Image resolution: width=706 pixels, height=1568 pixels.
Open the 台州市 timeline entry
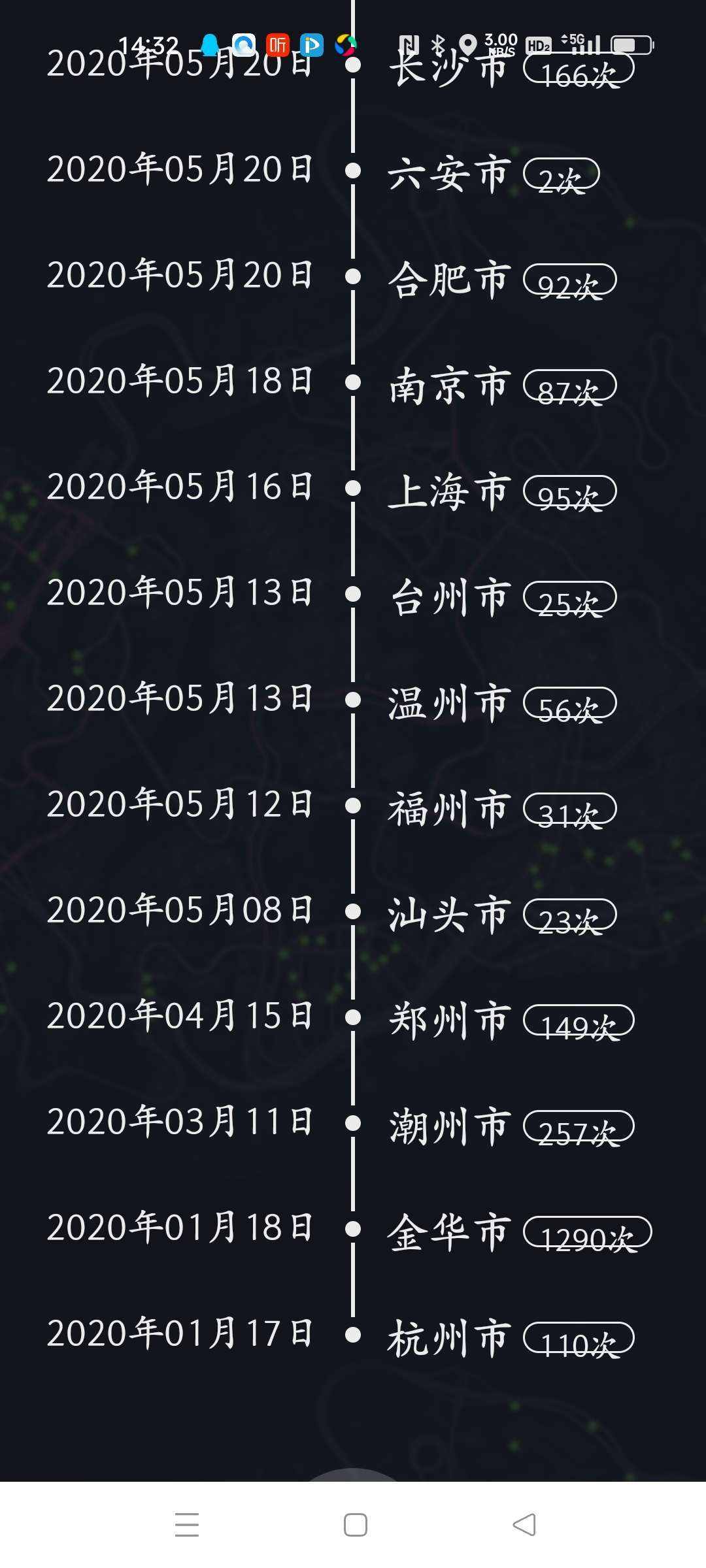[x=448, y=596]
